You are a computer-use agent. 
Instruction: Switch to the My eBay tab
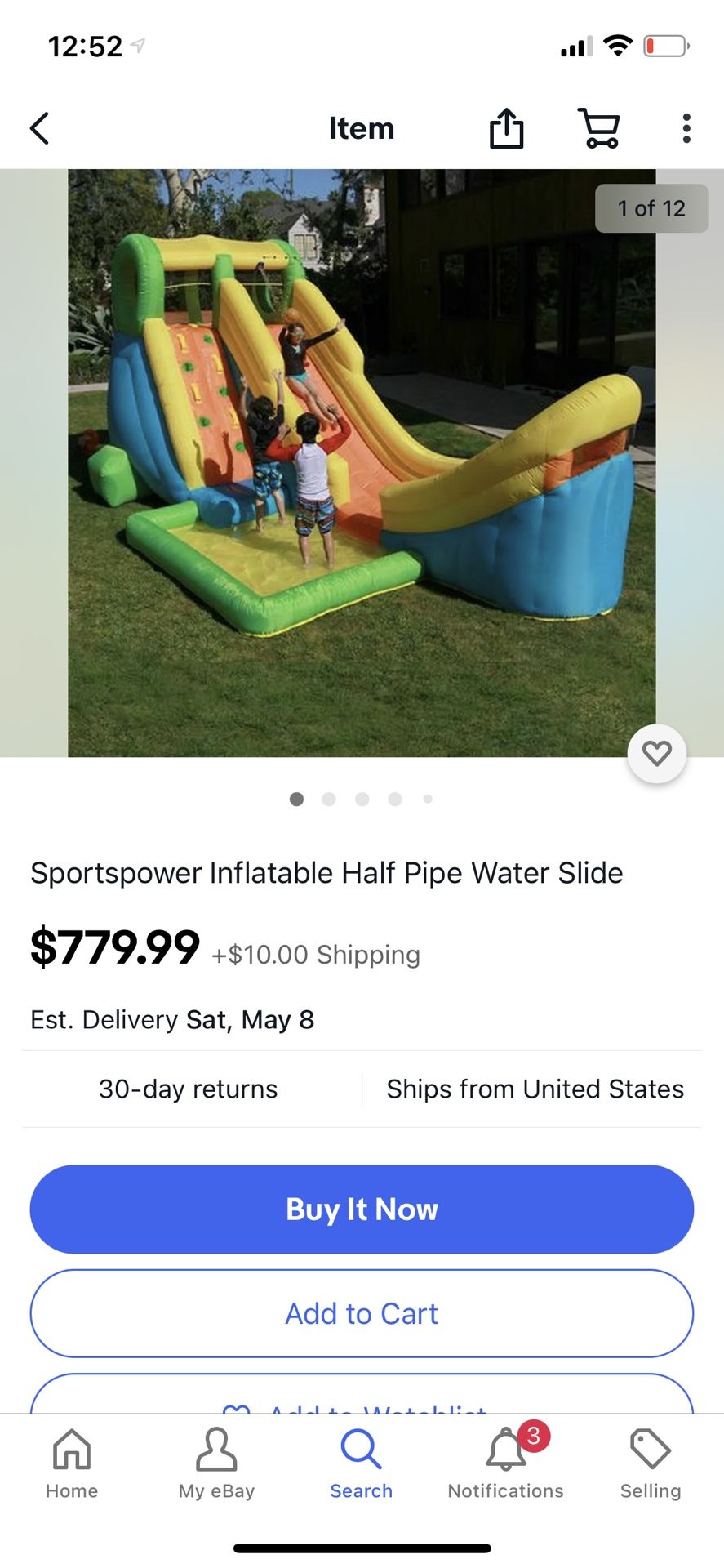(216, 1463)
